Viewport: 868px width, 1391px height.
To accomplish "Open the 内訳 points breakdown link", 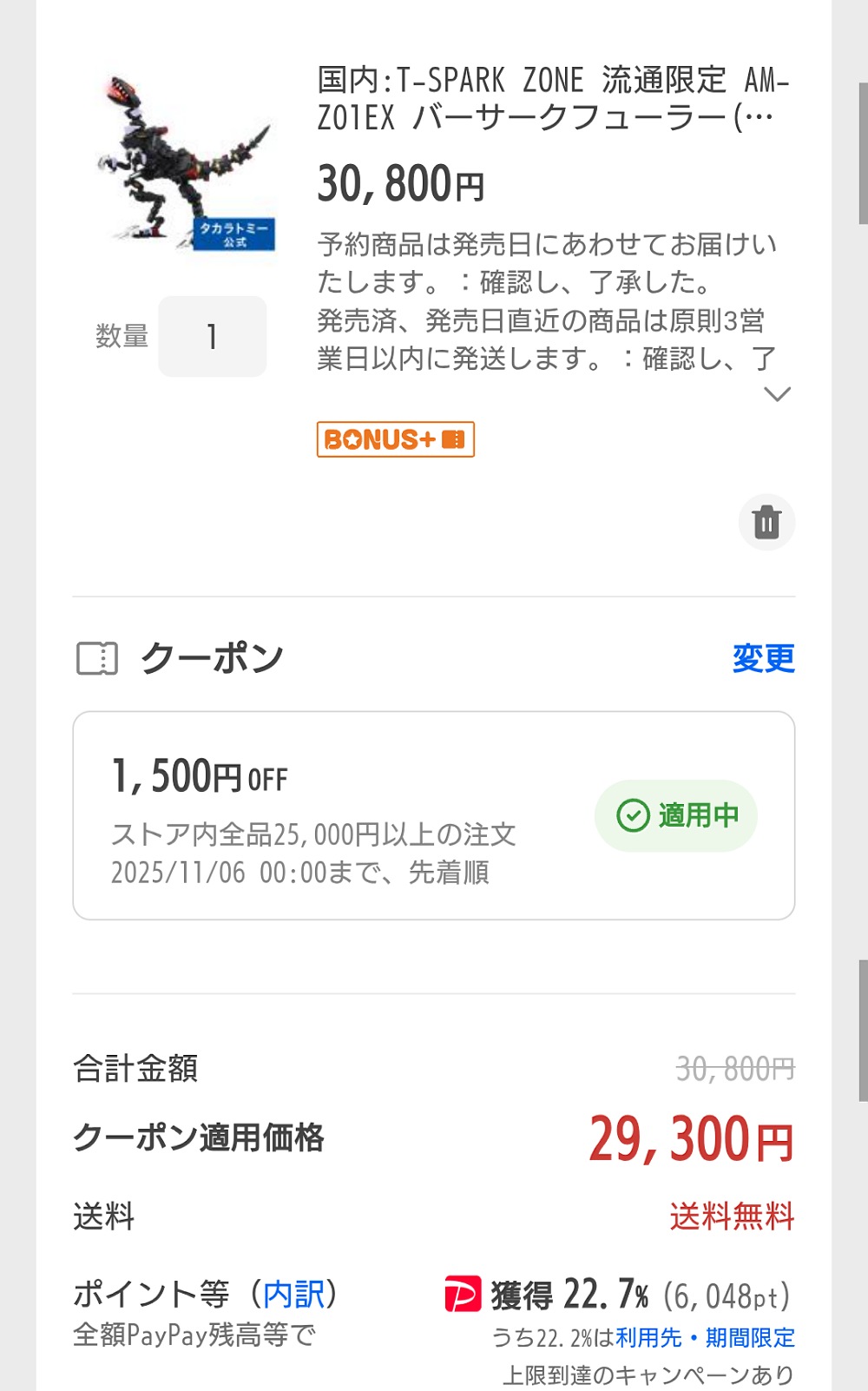I will point(293,1294).
